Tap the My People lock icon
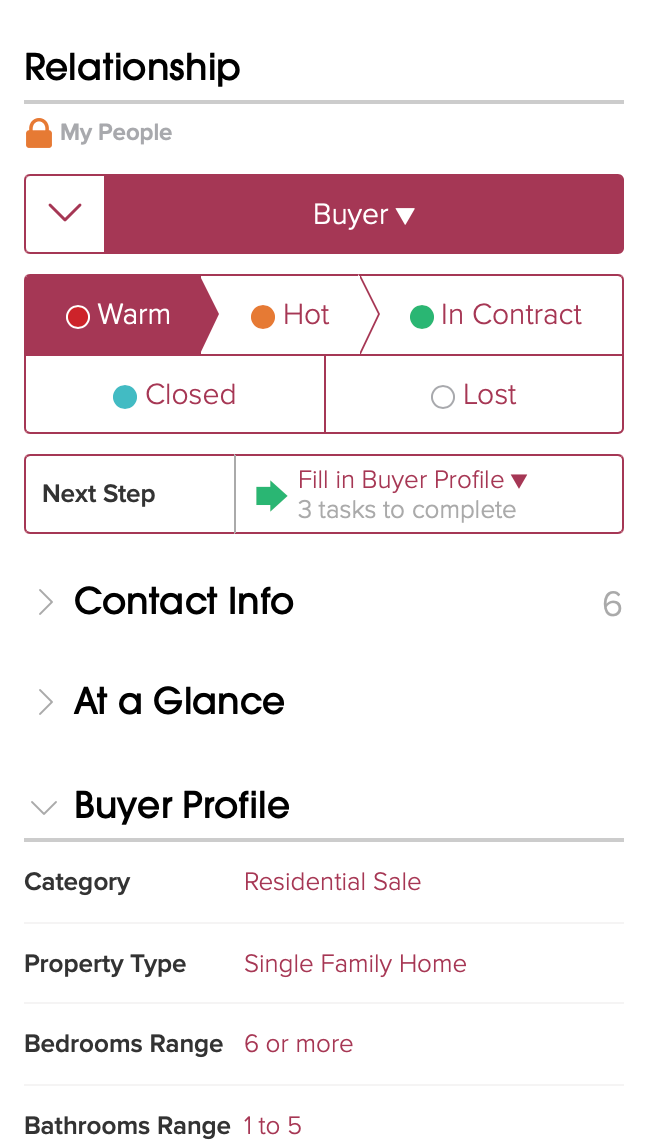Viewport: 660px width, 1146px height. point(39,133)
